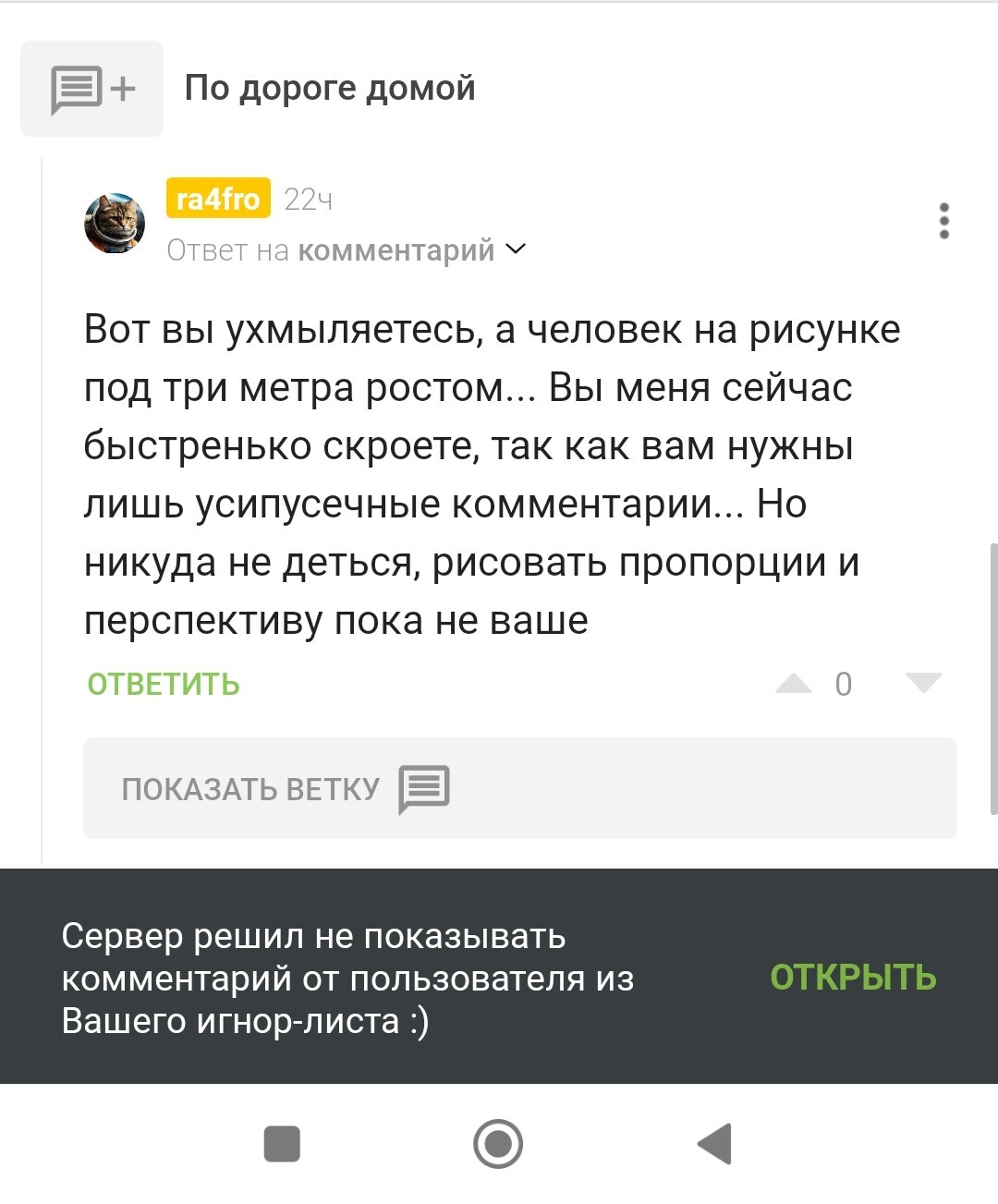Viewport: 998px width, 1204px height.
Task: Open ra4fro's profile avatar
Action: click(115, 223)
